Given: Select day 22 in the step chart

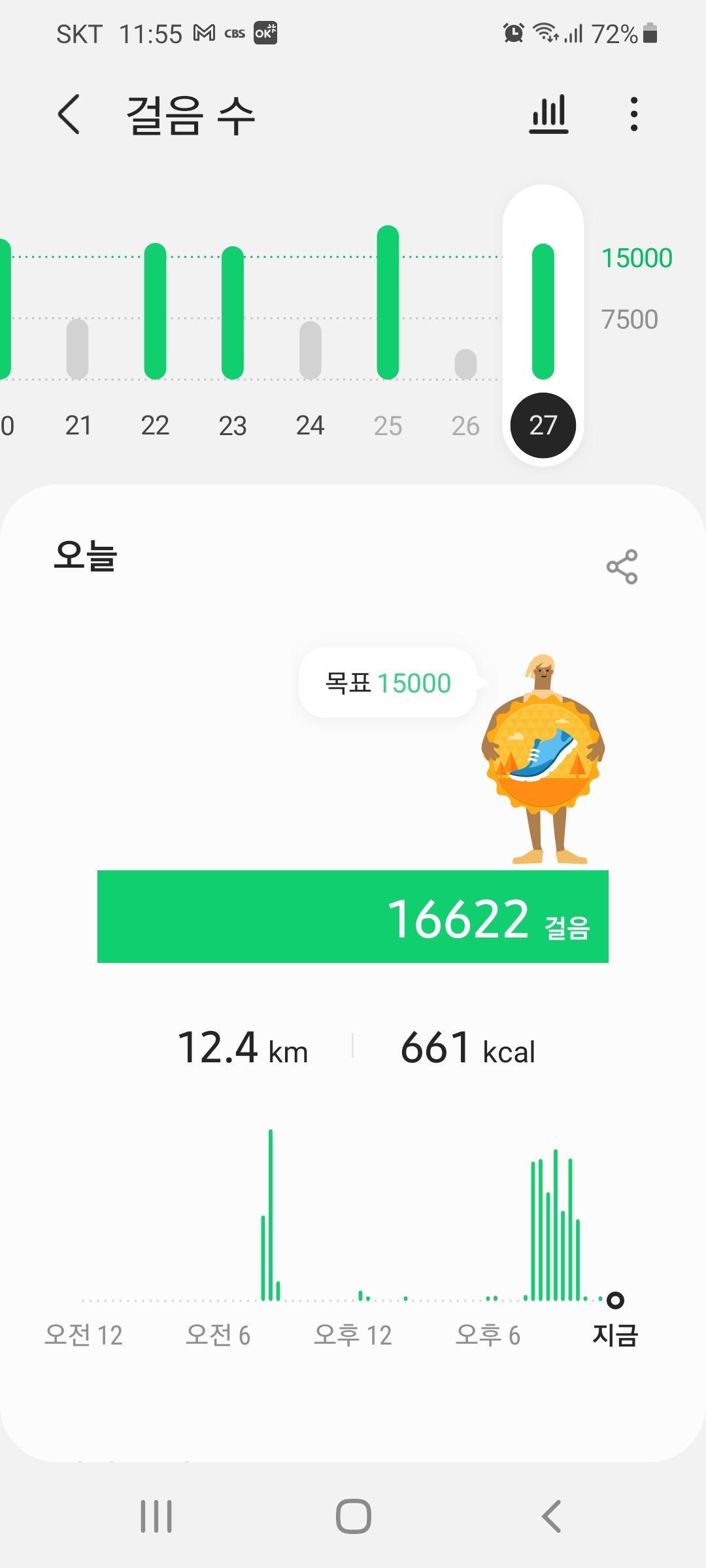Looking at the screenshot, I should pos(155,425).
